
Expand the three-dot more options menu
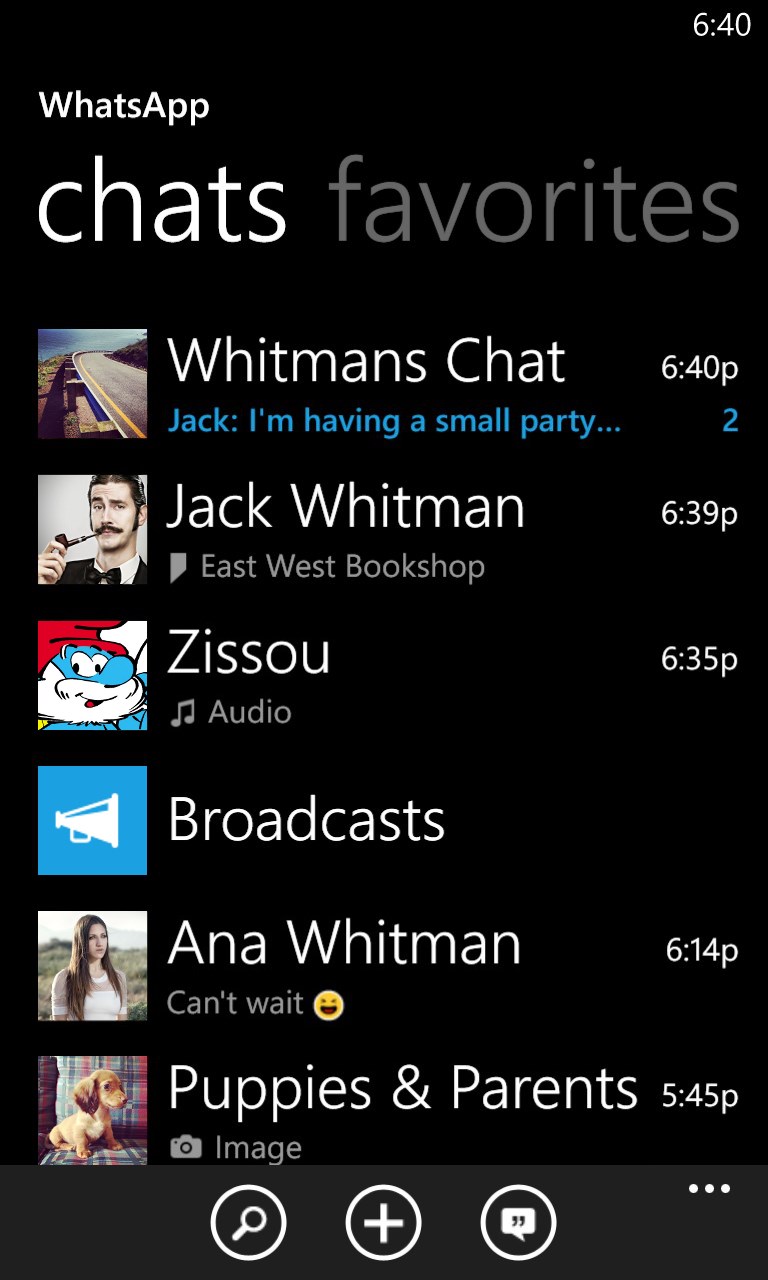tap(709, 1190)
